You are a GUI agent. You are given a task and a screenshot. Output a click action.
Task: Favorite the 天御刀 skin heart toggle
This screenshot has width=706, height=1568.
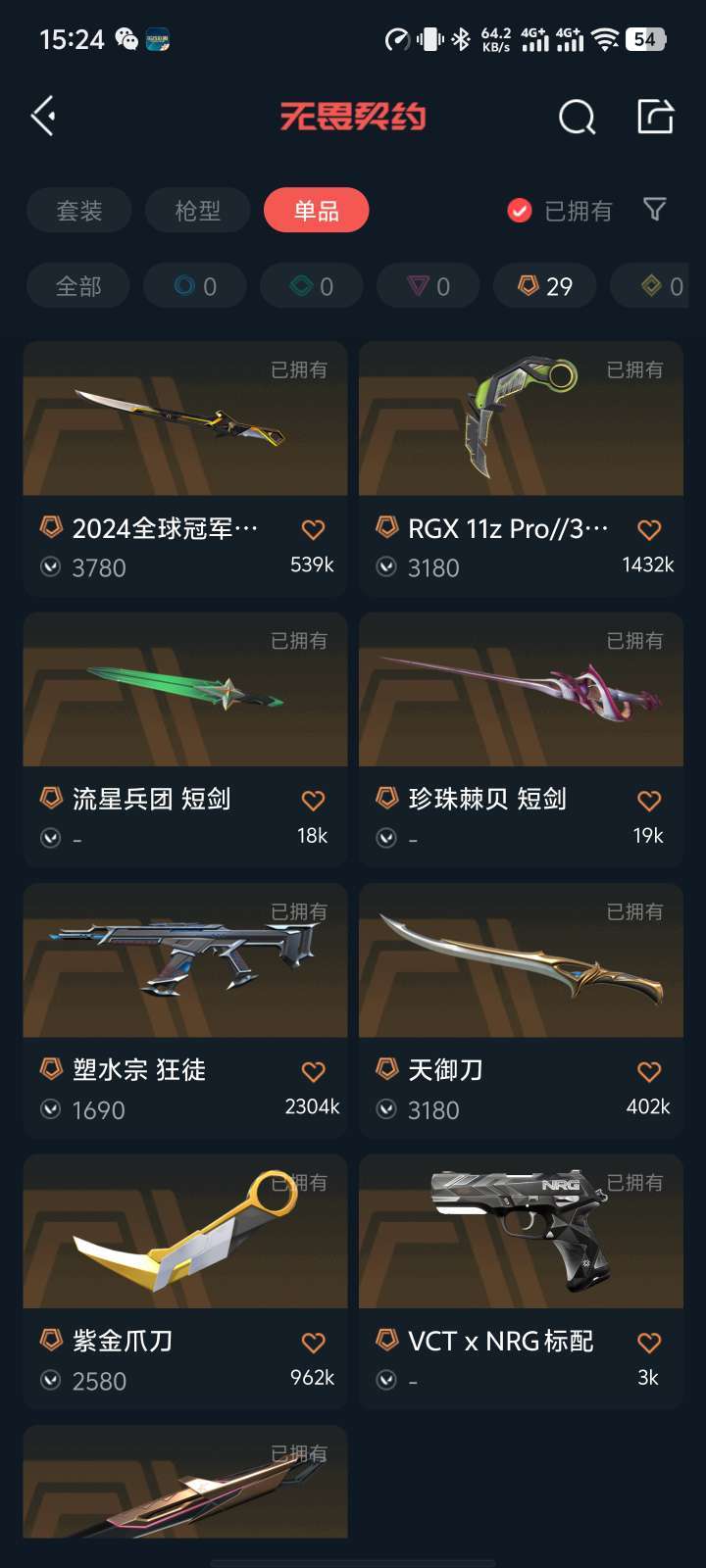[x=648, y=1071]
